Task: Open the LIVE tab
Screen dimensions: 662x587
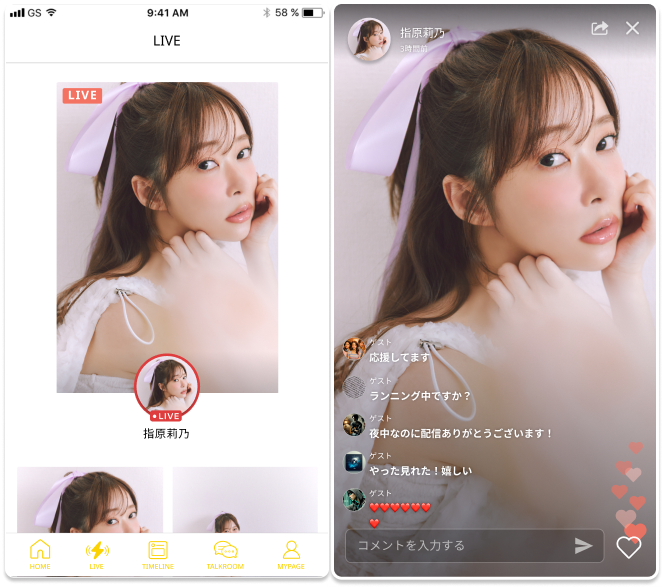Action: pos(97,554)
